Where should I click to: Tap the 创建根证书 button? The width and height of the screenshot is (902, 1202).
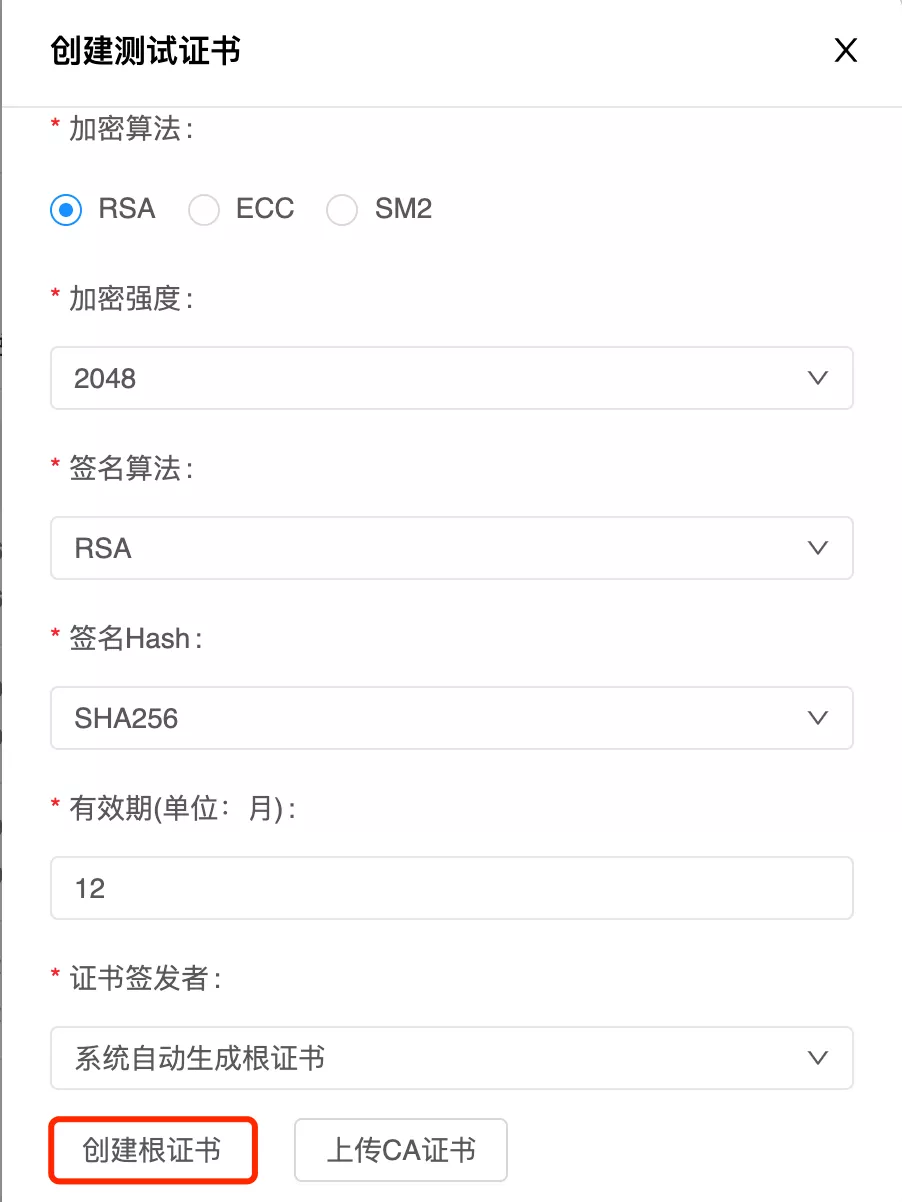153,1150
